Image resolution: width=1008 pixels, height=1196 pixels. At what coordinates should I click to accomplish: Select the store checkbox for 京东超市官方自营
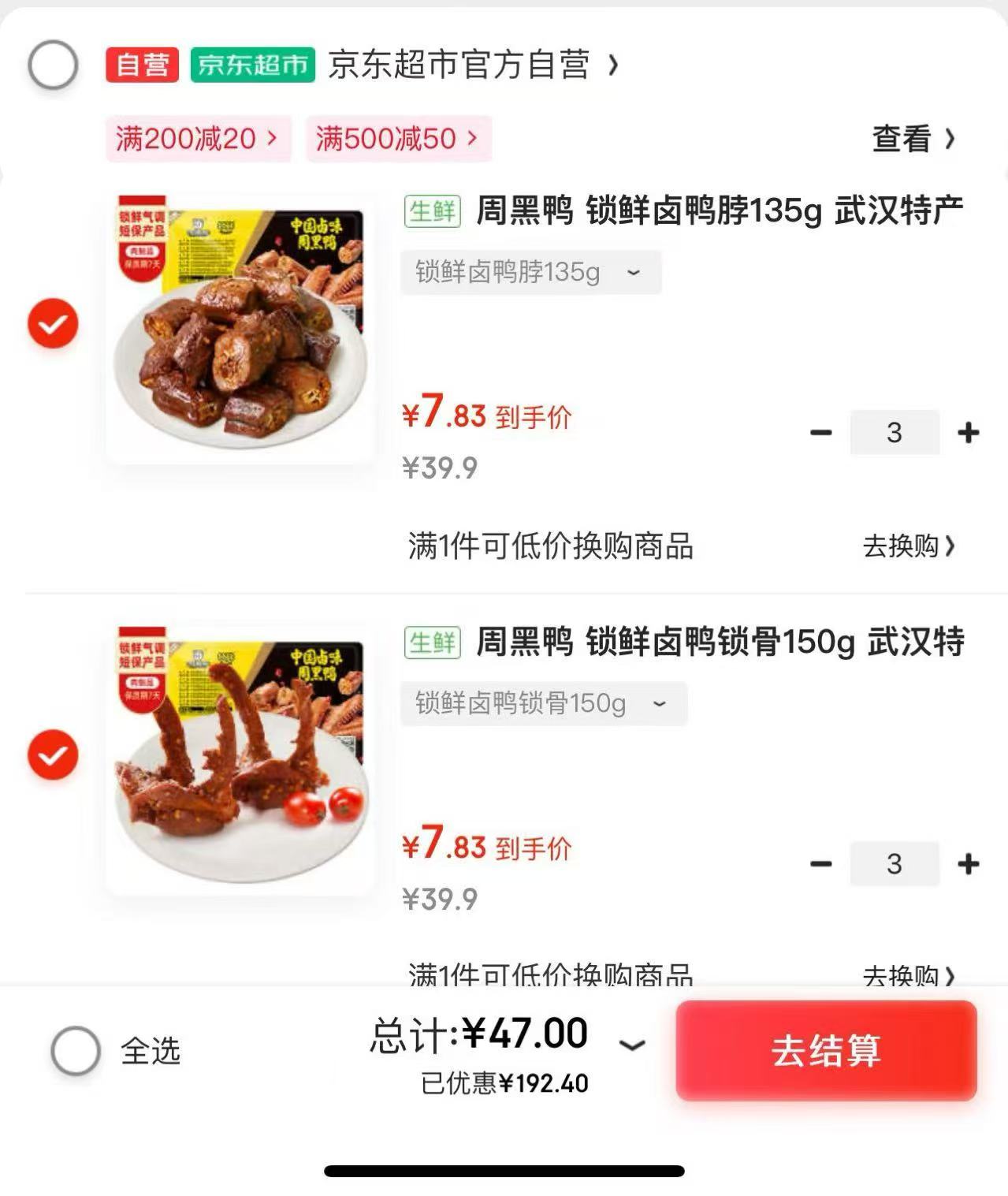coord(52,66)
